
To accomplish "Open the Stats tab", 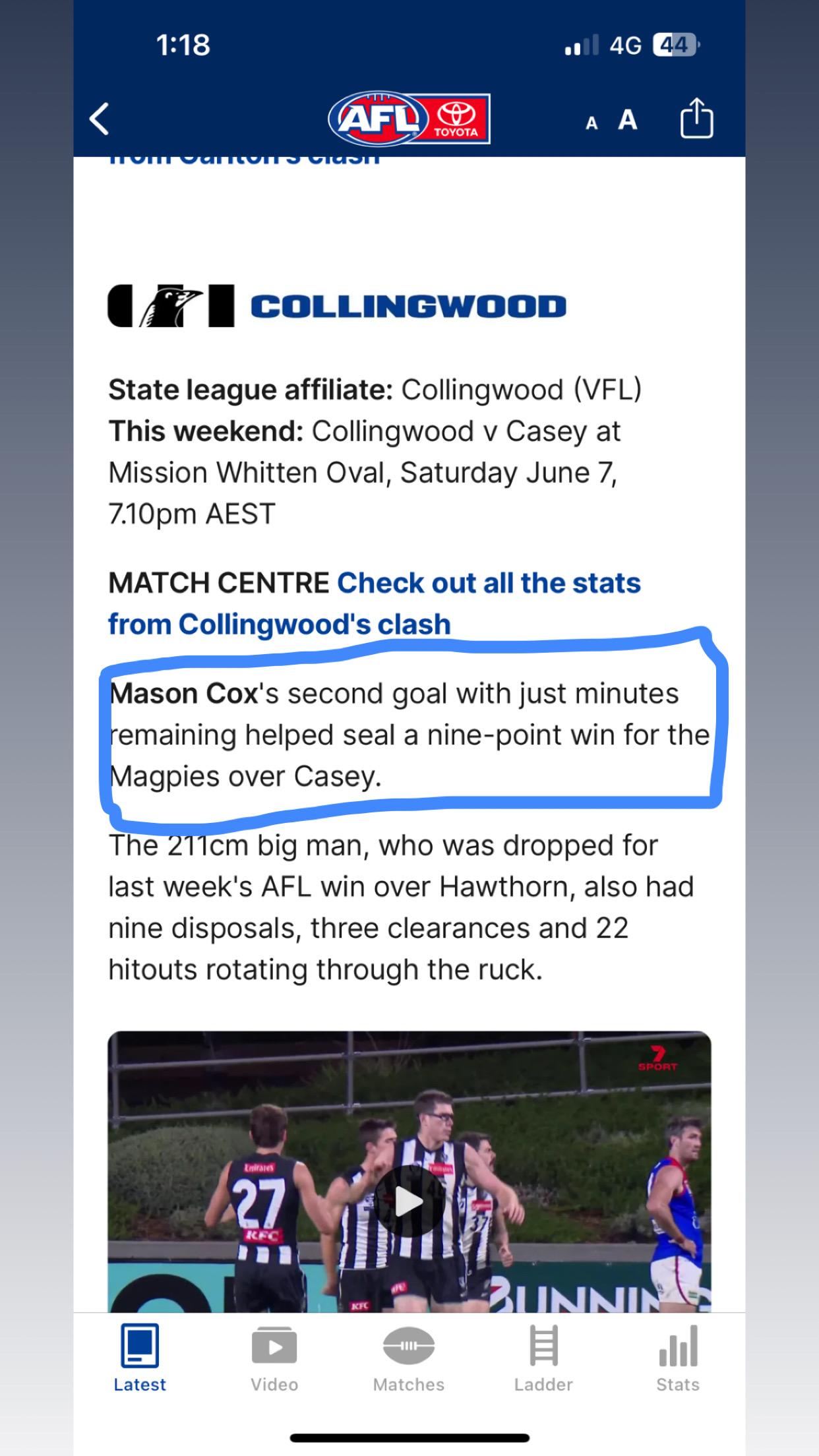I will click(x=678, y=1358).
